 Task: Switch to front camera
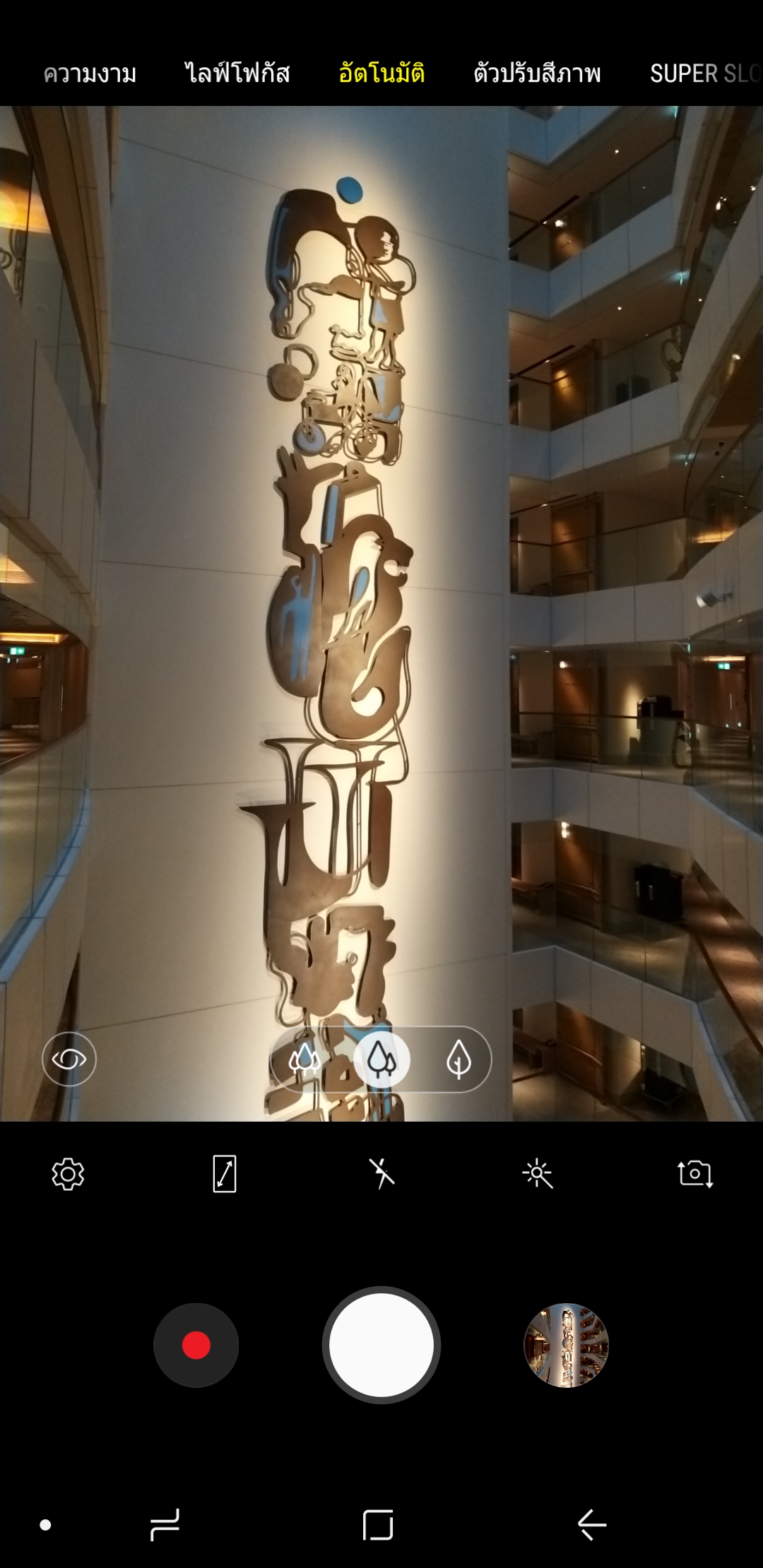695,1174
